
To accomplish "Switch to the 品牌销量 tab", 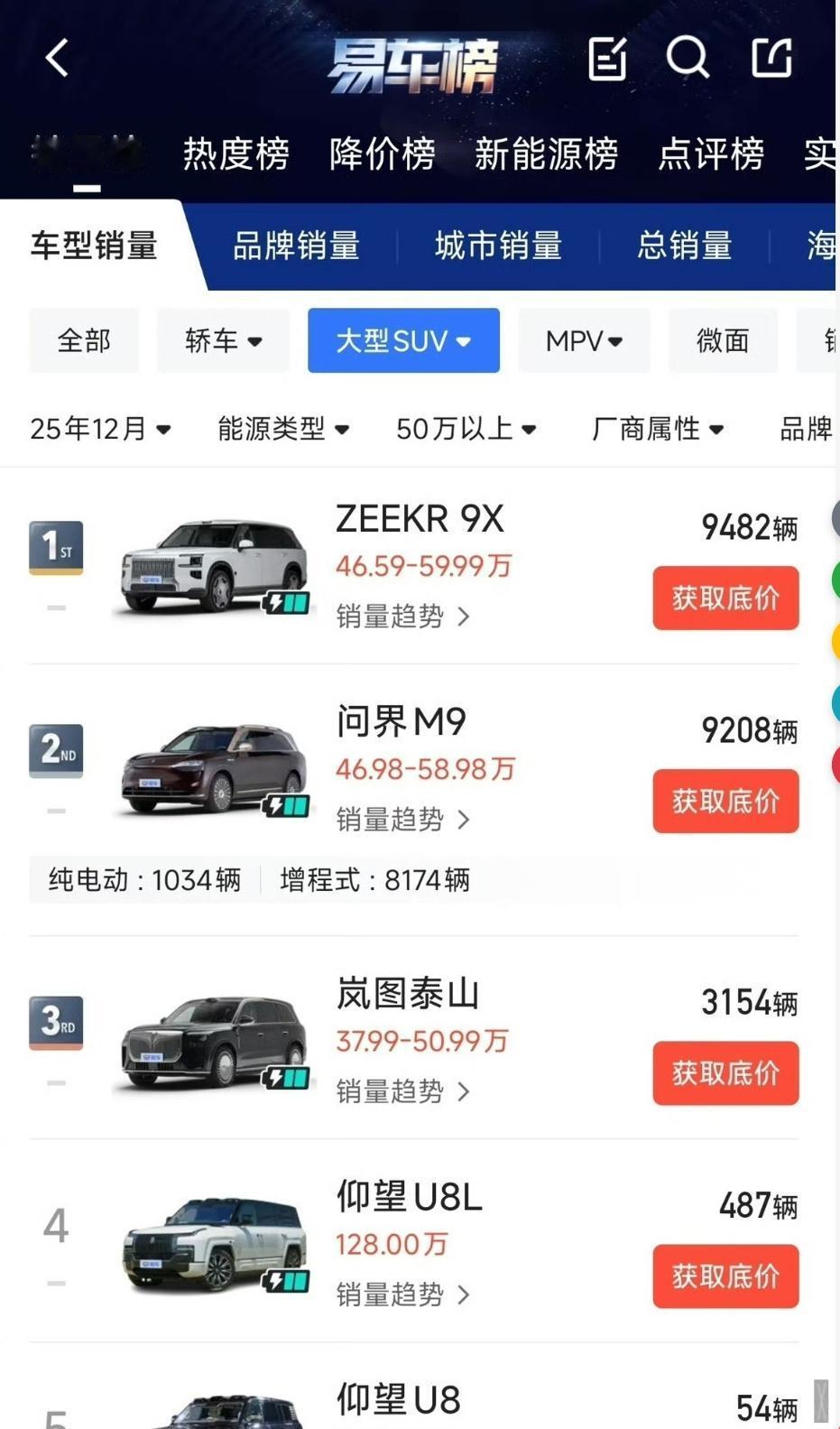I will tap(297, 246).
